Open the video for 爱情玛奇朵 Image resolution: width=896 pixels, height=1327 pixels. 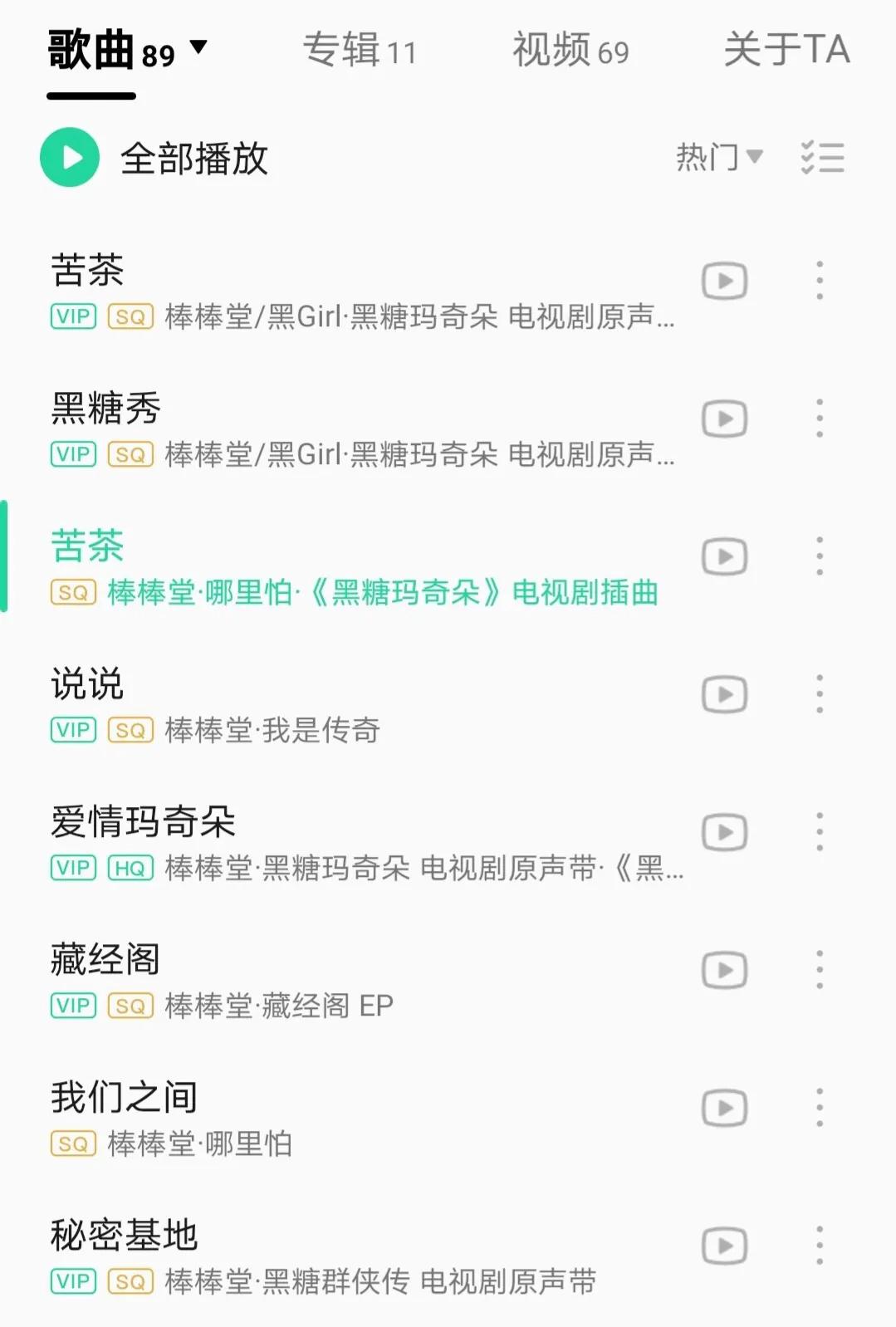pos(723,830)
